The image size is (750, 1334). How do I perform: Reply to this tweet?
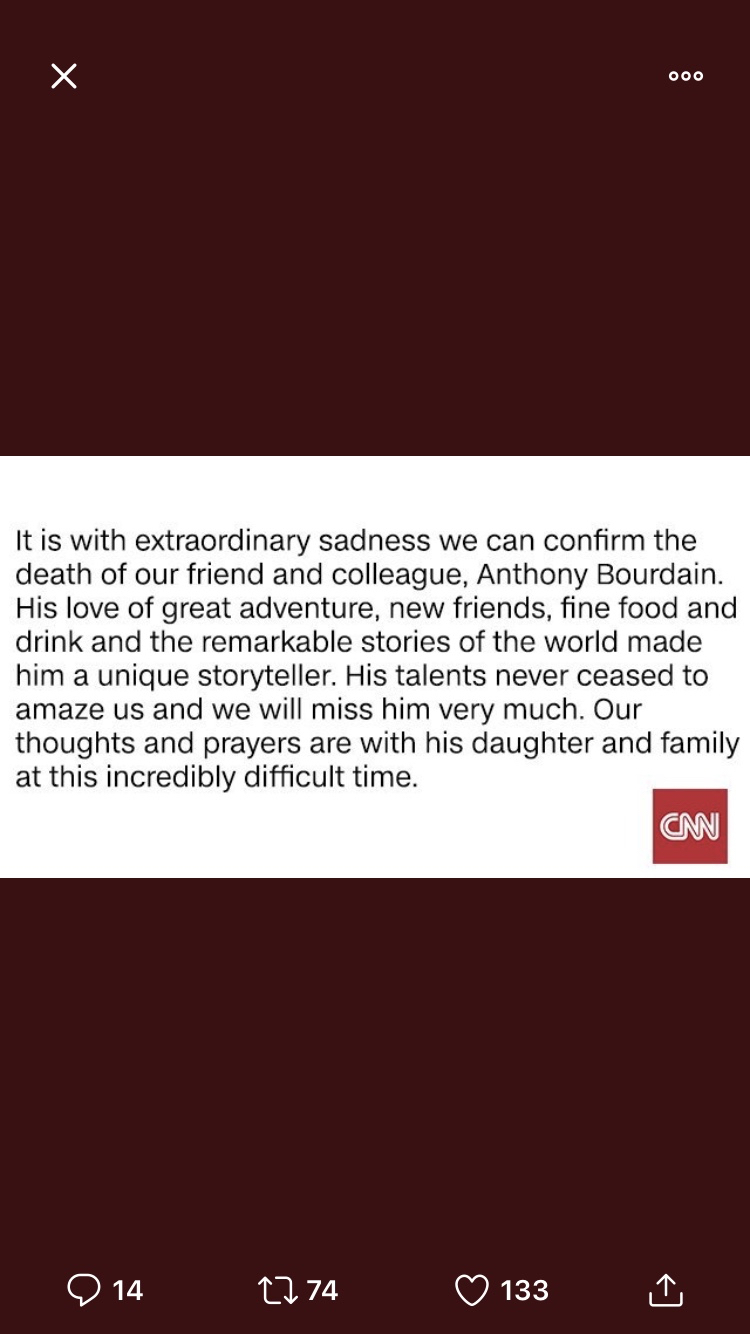[x=84, y=1289]
